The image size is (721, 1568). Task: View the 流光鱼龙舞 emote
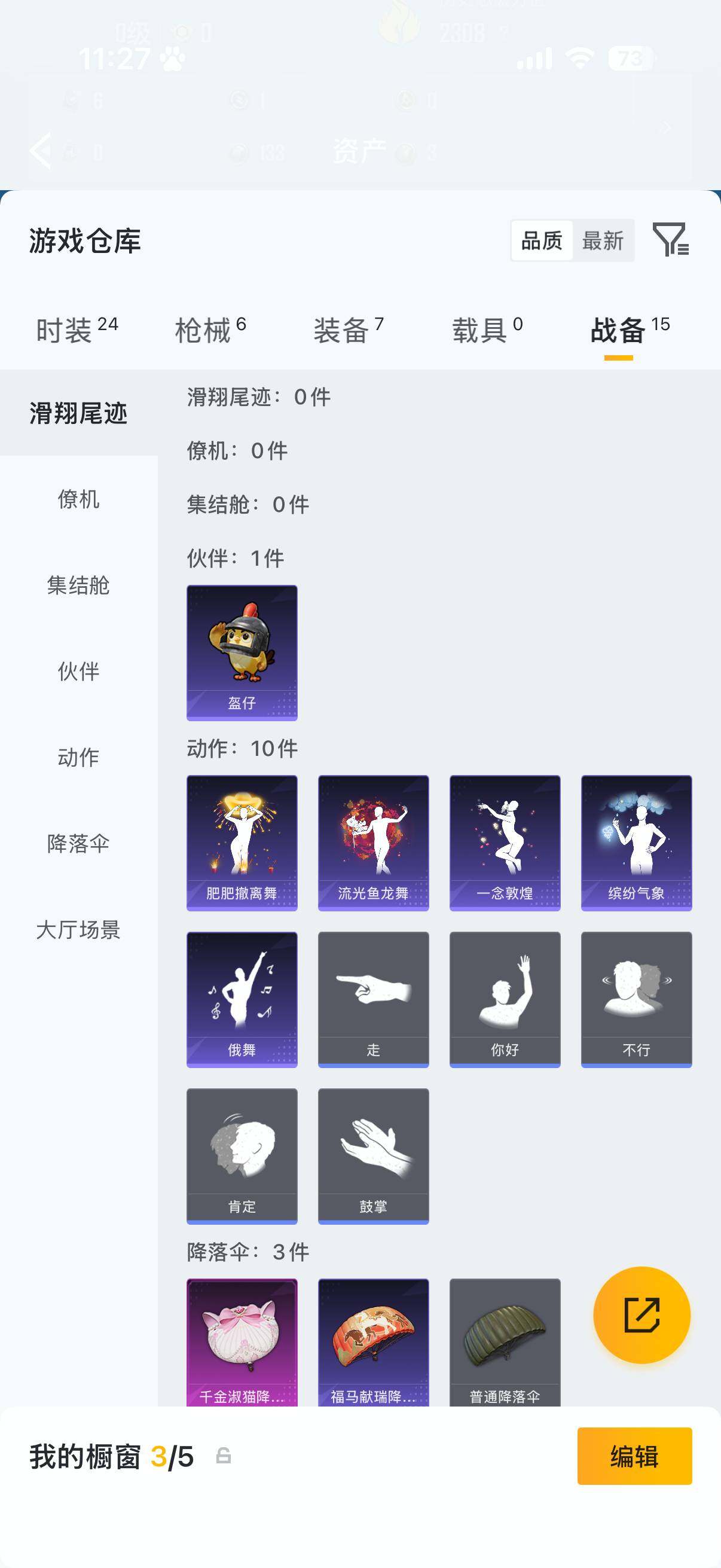373,843
